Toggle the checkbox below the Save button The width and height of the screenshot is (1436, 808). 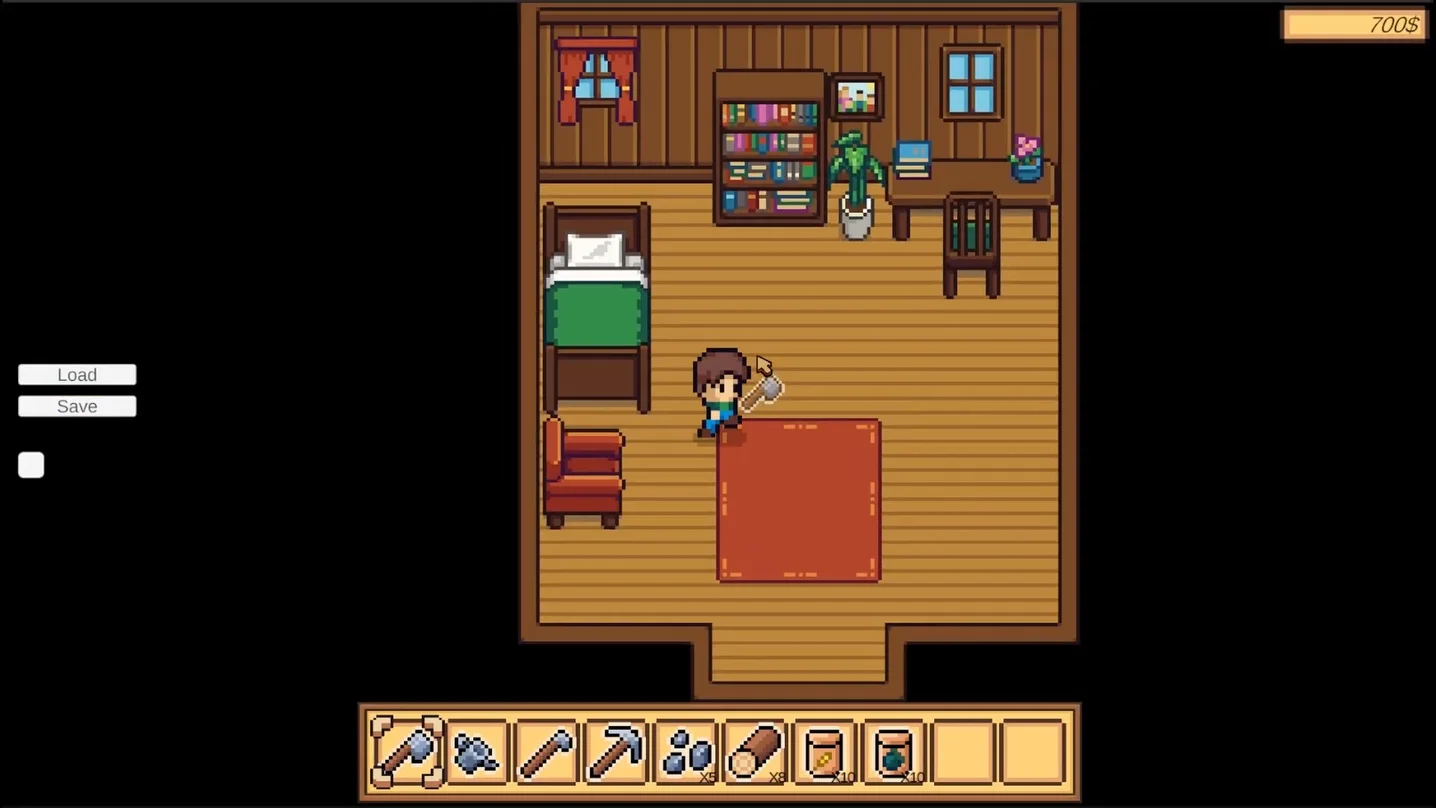click(x=31, y=465)
